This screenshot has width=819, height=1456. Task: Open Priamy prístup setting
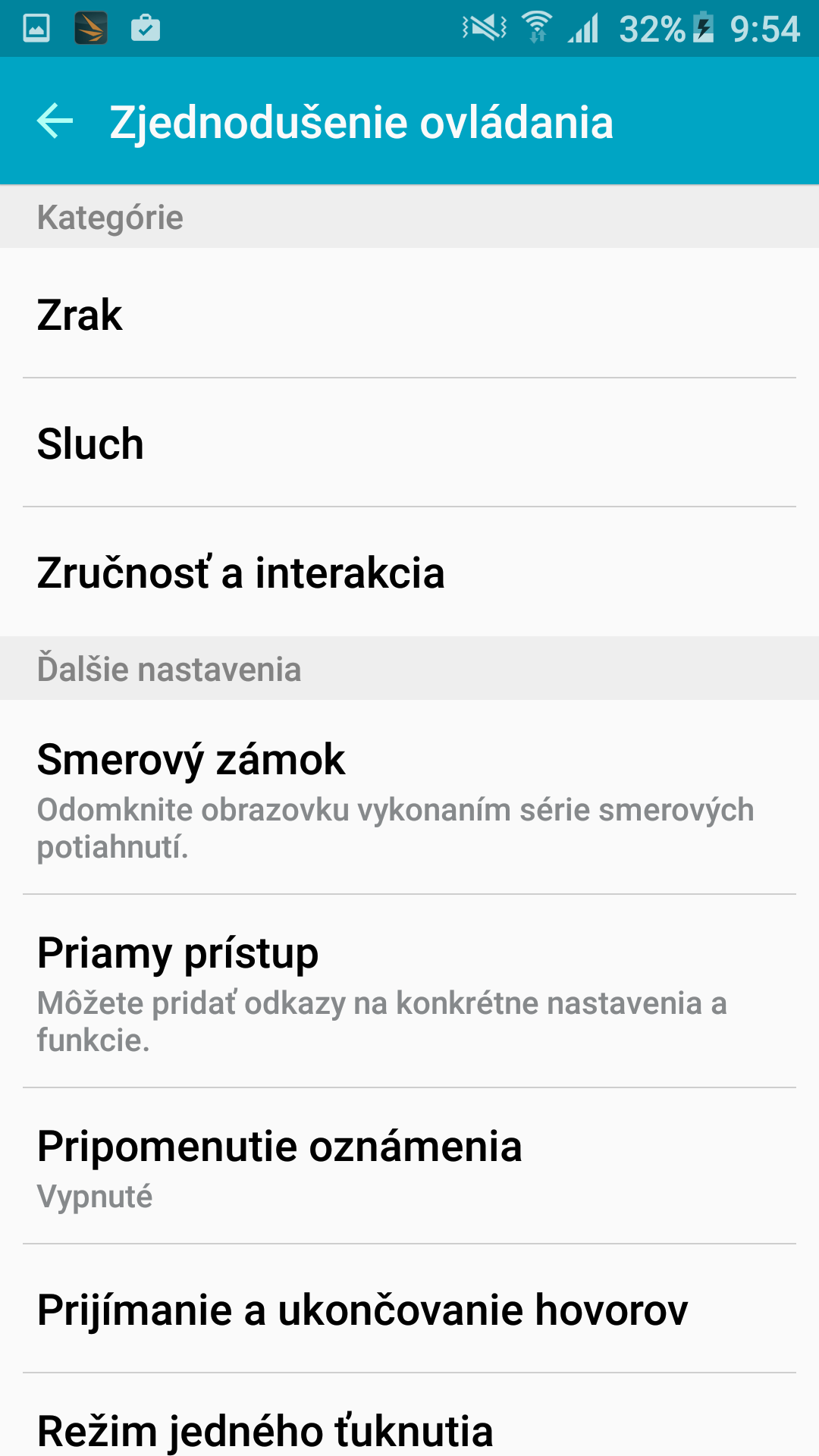[x=409, y=992]
